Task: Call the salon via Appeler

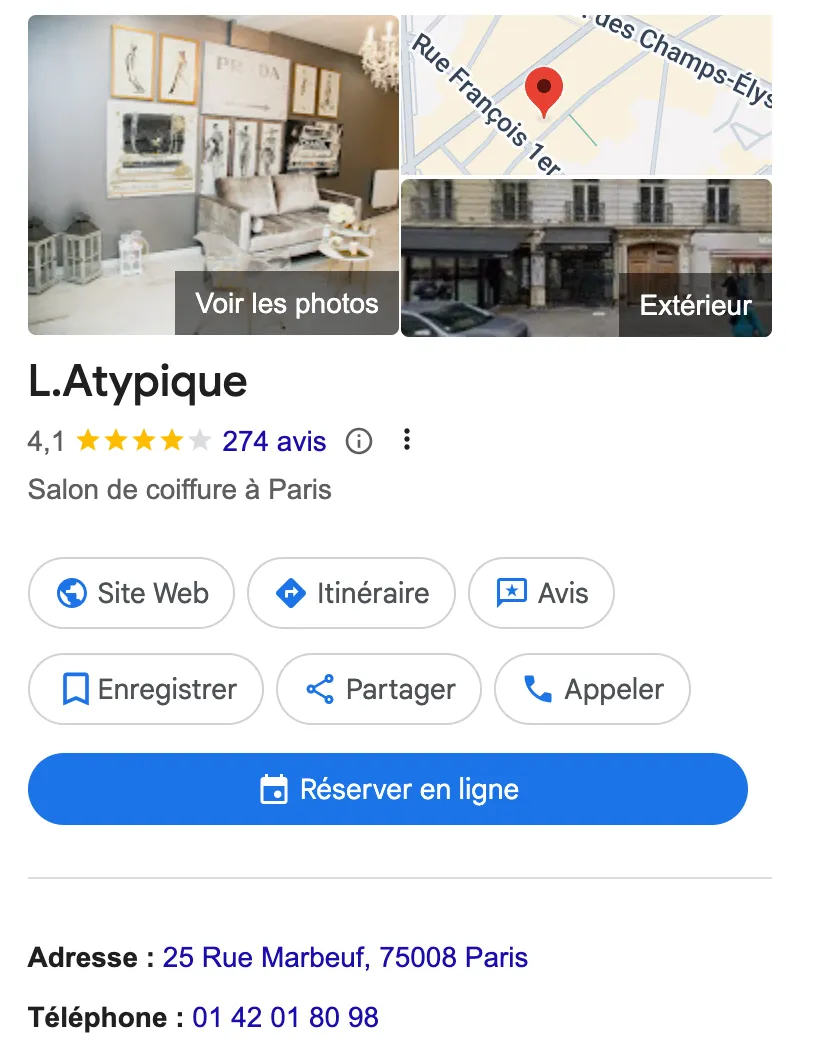Action: click(x=592, y=689)
